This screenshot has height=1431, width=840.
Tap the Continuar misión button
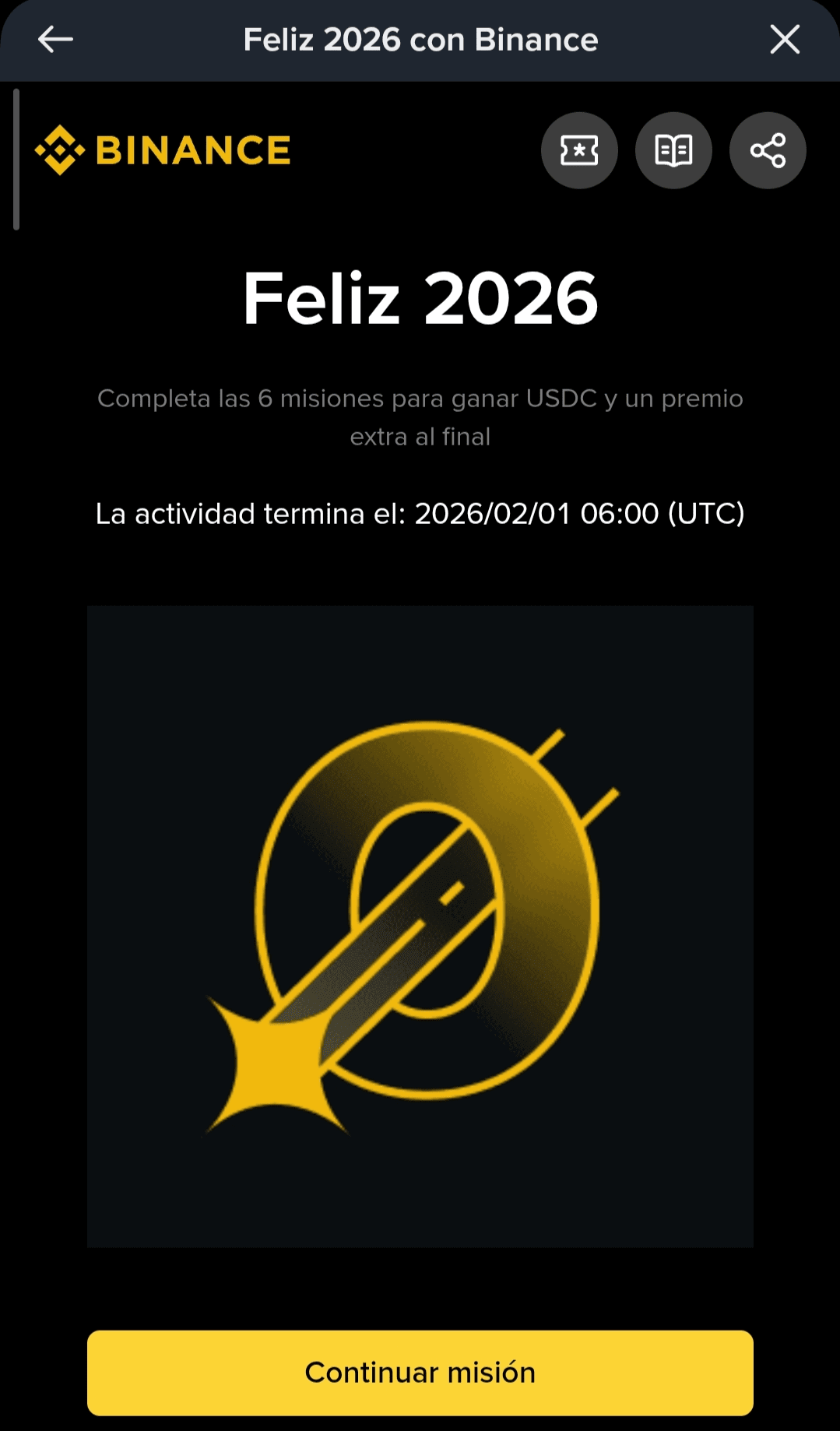tap(420, 1373)
